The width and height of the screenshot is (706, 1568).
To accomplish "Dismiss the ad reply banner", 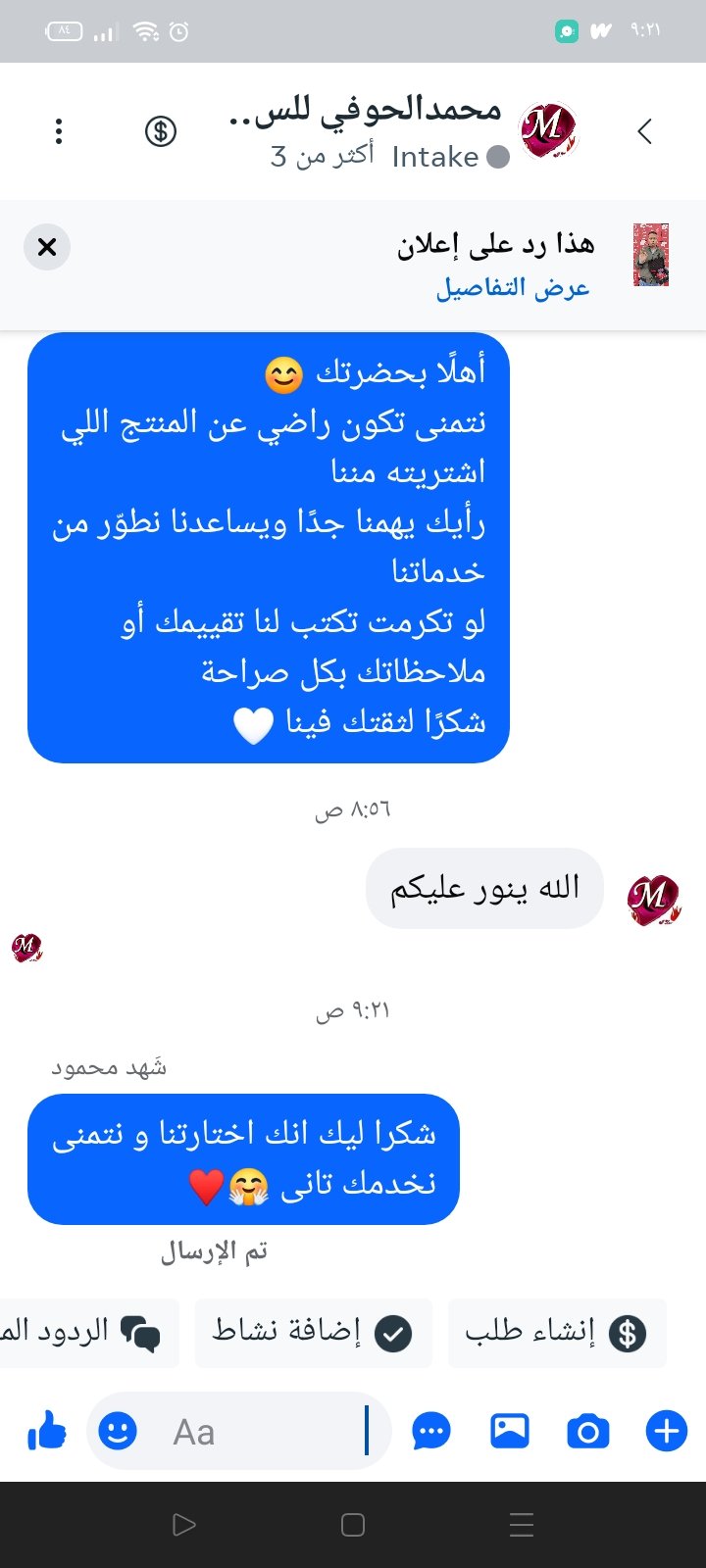I will tap(47, 248).
